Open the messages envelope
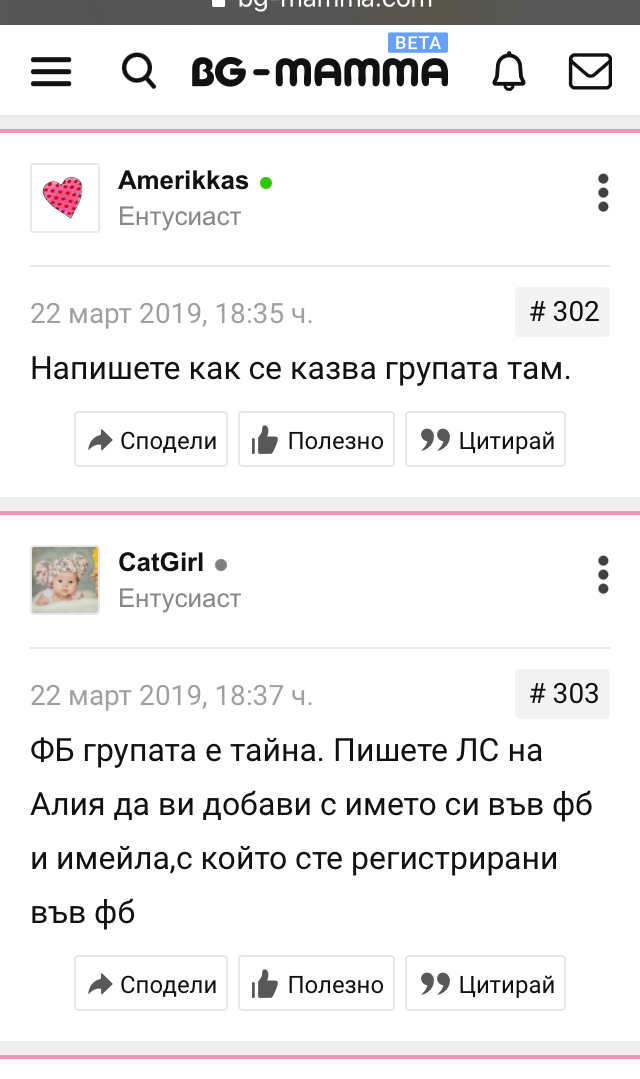This screenshot has height=1079, width=640. (x=589, y=71)
